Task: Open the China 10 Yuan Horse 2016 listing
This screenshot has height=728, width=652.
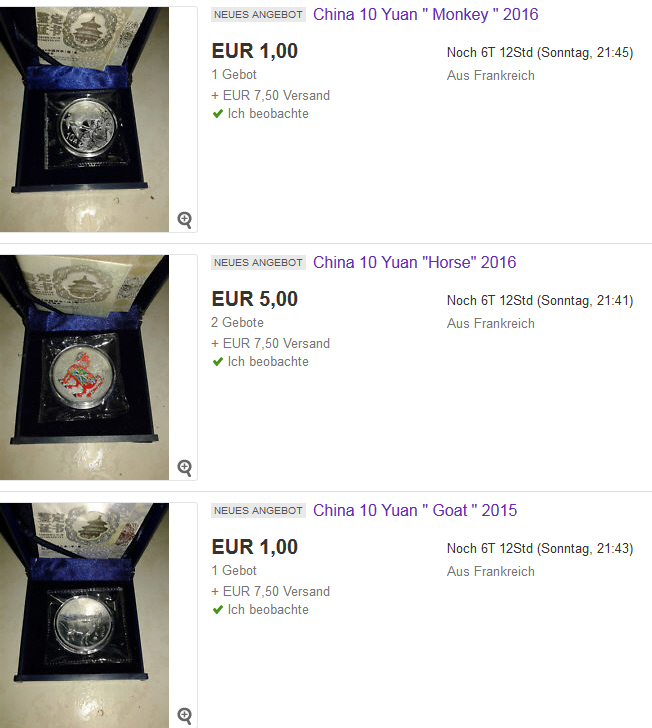Action: pyautogui.click(x=414, y=263)
